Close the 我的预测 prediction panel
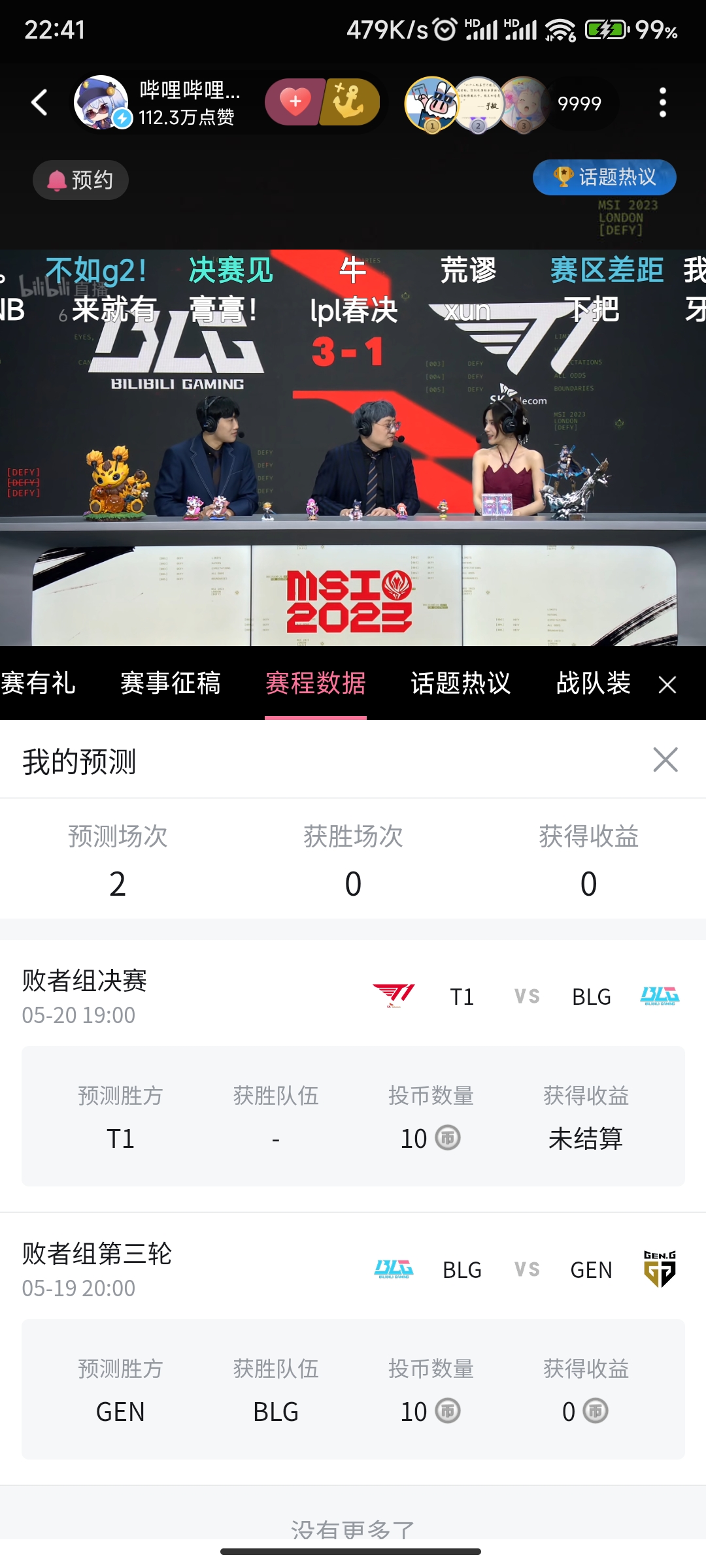 664,760
